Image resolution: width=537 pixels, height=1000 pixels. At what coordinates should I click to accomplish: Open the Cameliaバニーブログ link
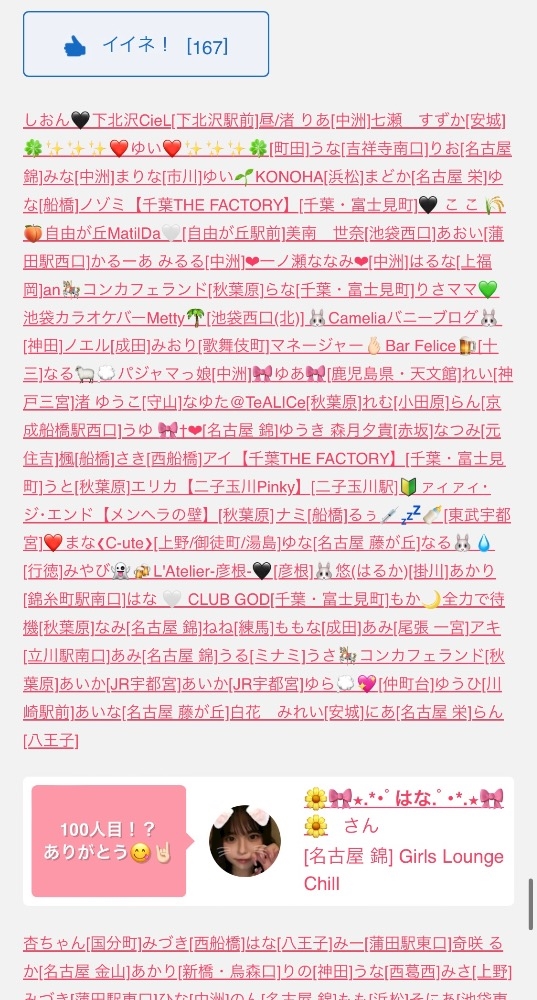[x=402, y=318]
